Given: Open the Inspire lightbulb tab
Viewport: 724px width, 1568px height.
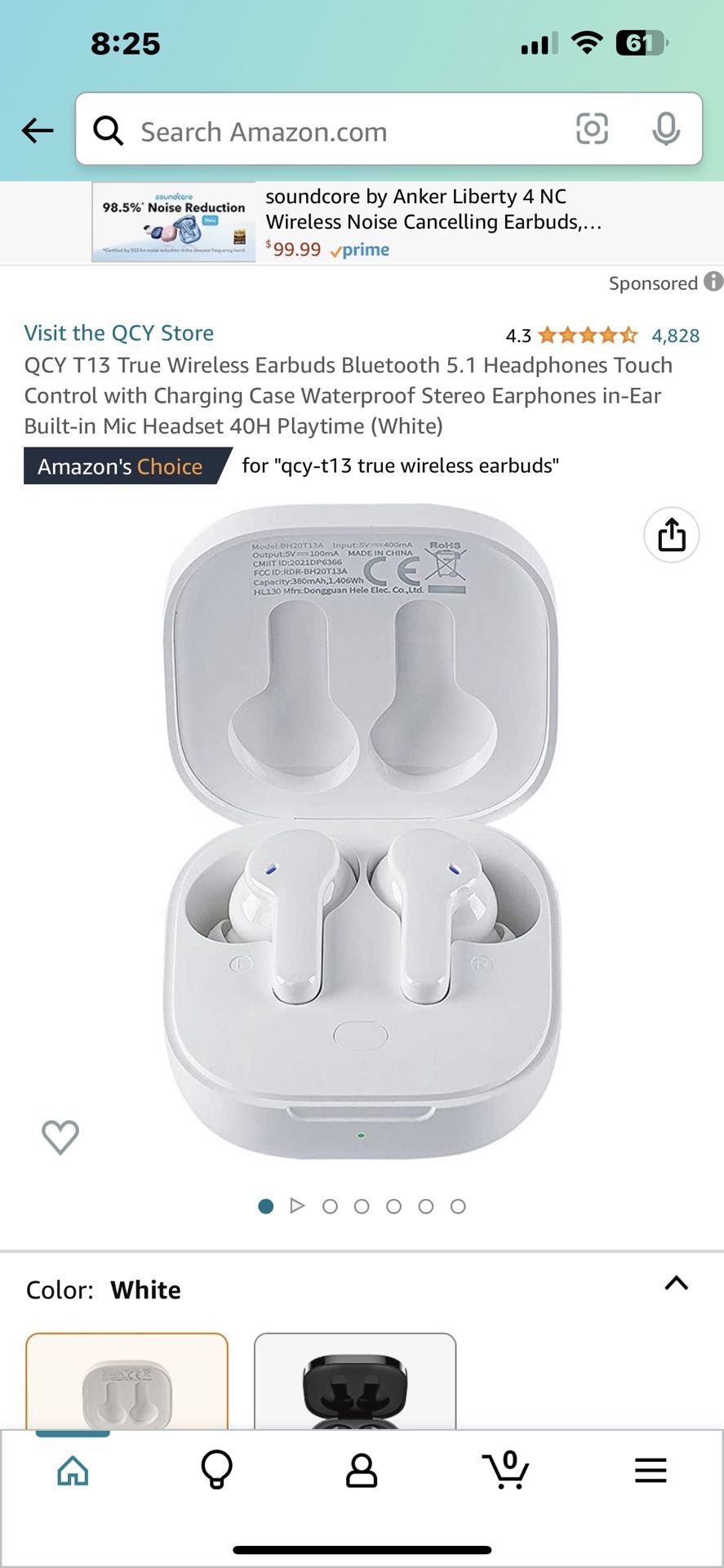Looking at the screenshot, I should [217, 1471].
